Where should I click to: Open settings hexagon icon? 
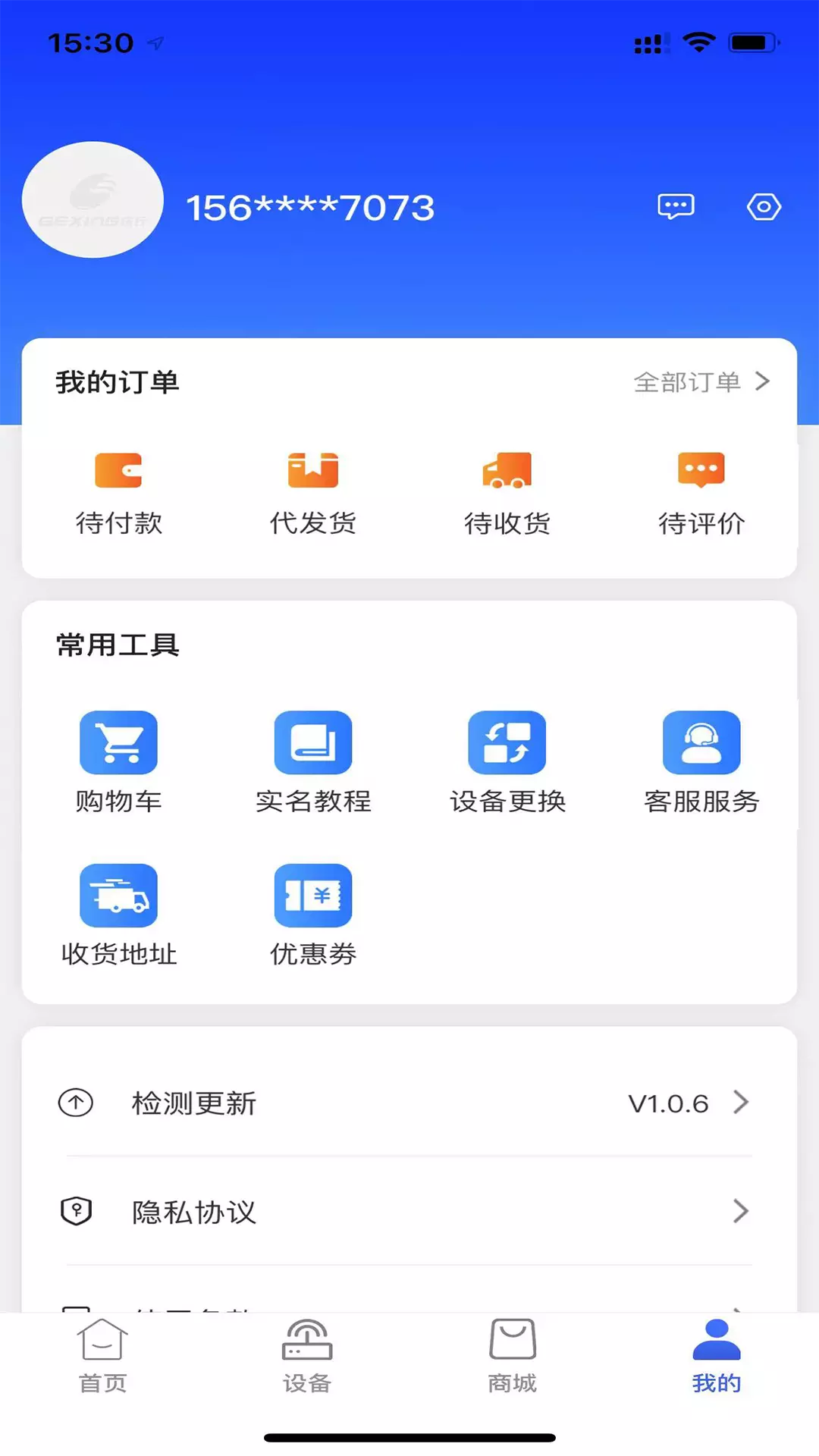[764, 206]
